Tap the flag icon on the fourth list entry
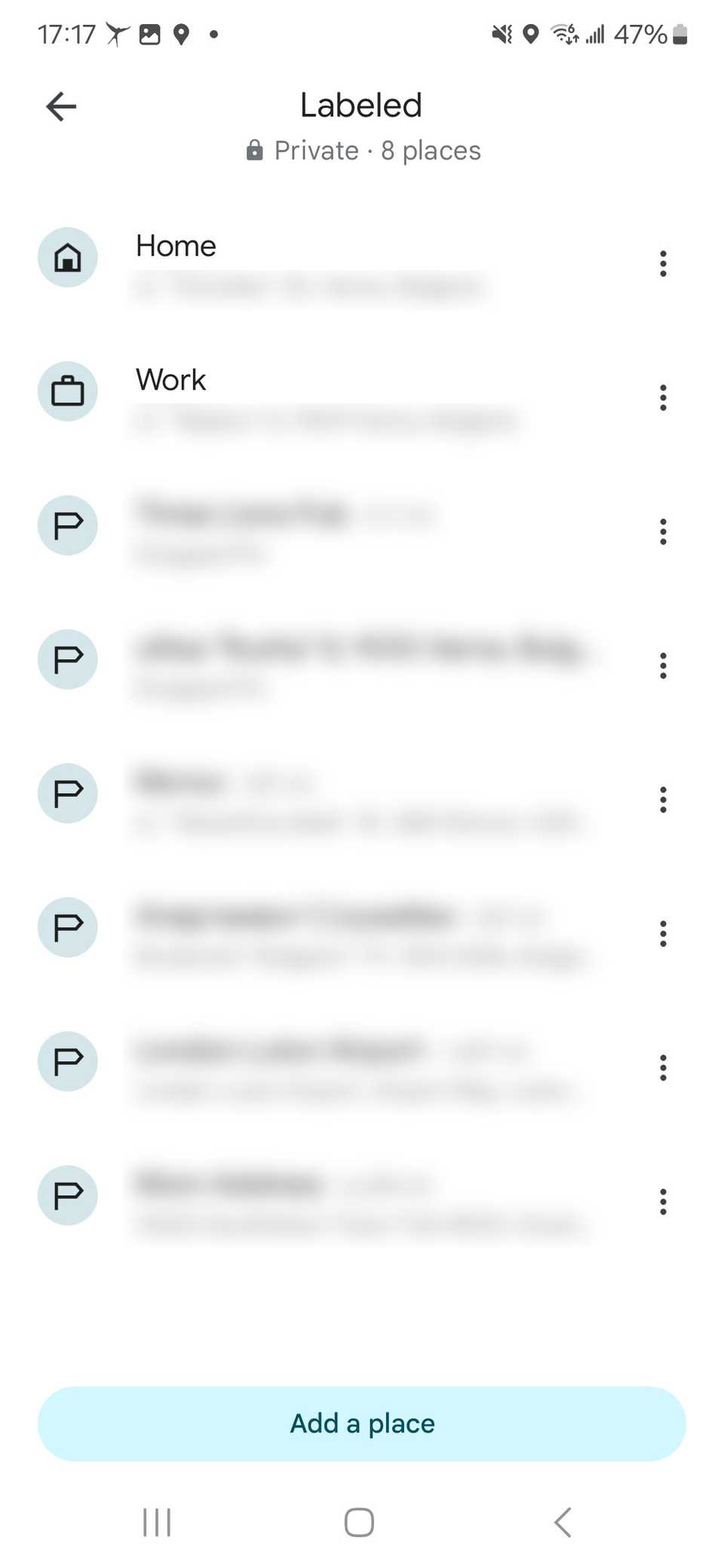Screen dimensions: 724x1568 pos(67,659)
